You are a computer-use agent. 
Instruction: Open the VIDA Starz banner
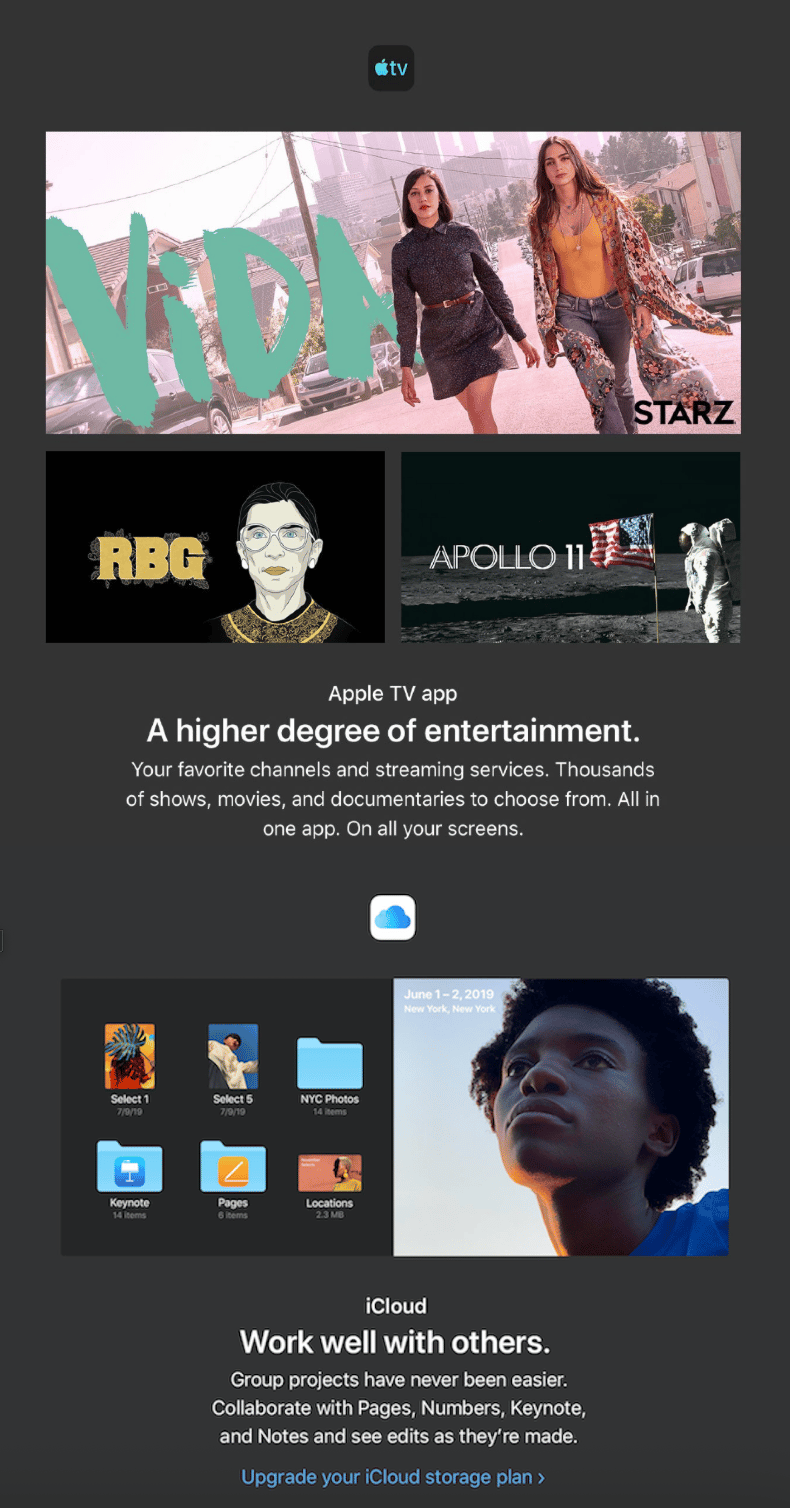click(393, 283)
